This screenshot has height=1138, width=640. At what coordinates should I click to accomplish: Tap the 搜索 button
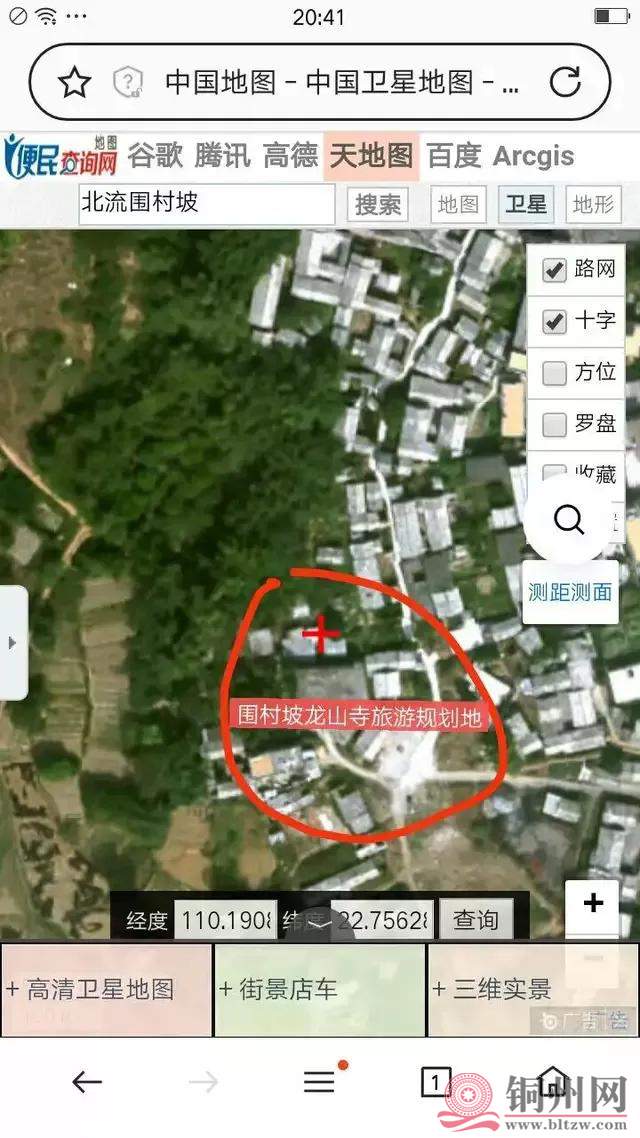[x=379, y=205]
